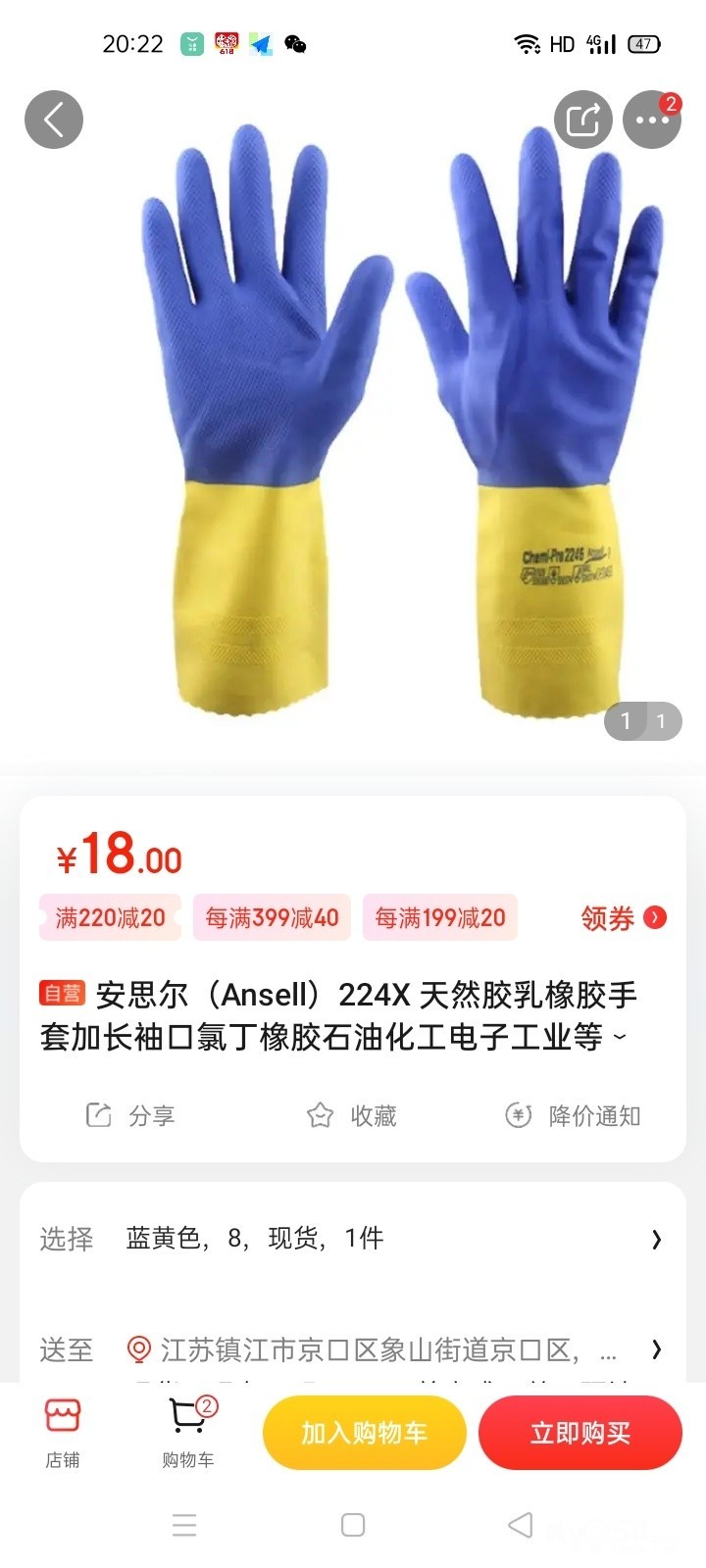
Task: Expand the full product title
Action: click(x=620, y=1037)
